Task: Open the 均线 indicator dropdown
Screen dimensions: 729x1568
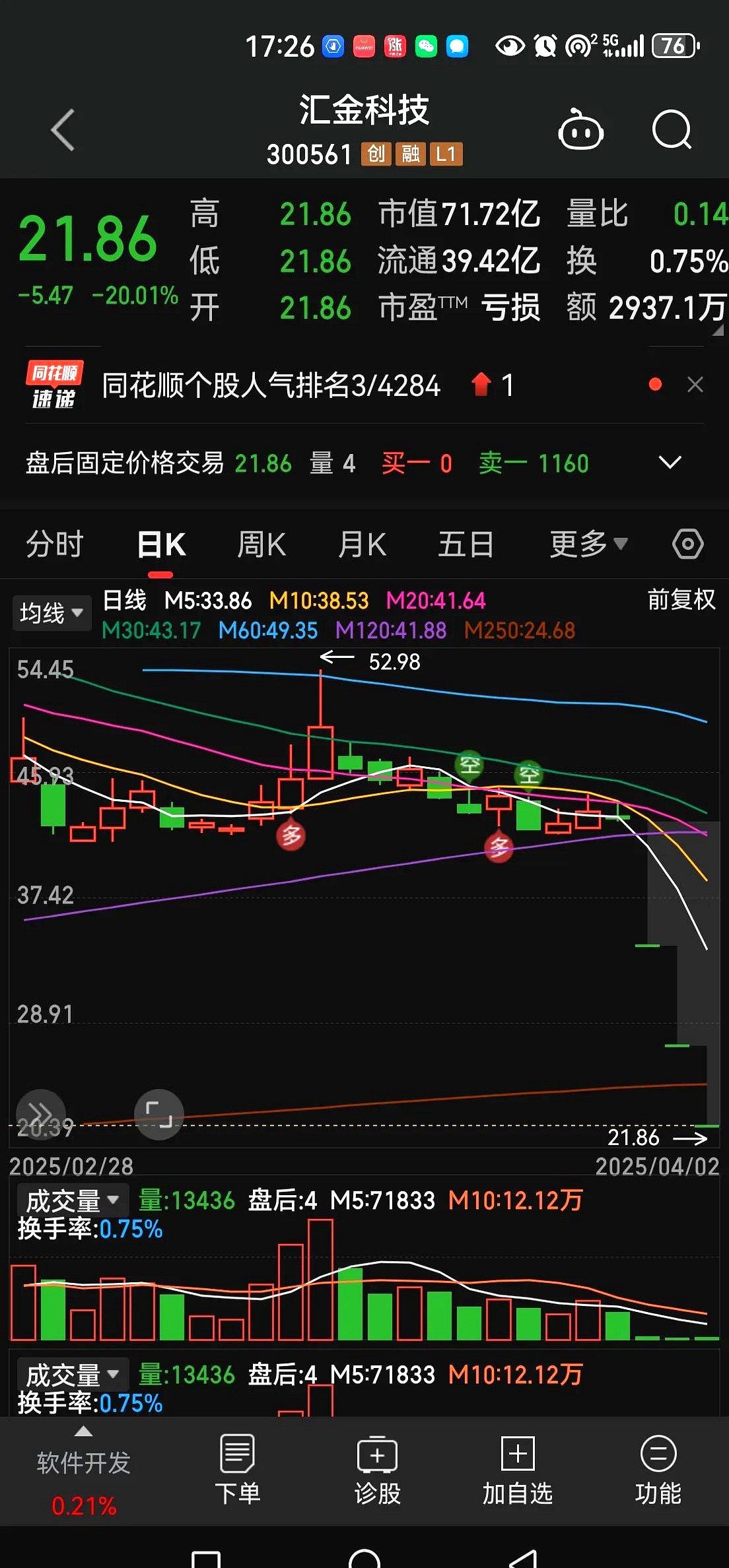Action: [x=51, y=613]
